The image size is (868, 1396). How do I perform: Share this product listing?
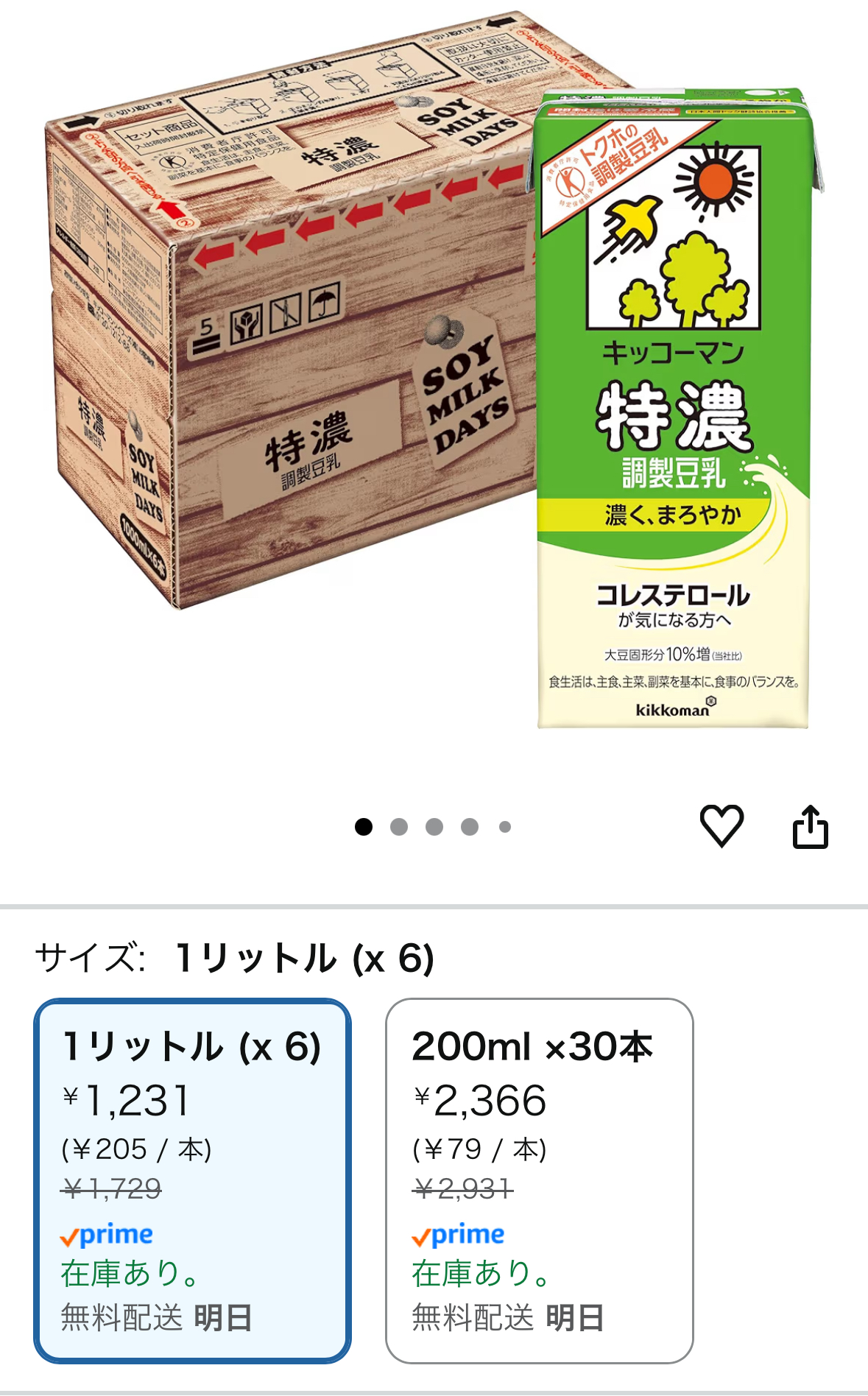click(x=810, y=827)
